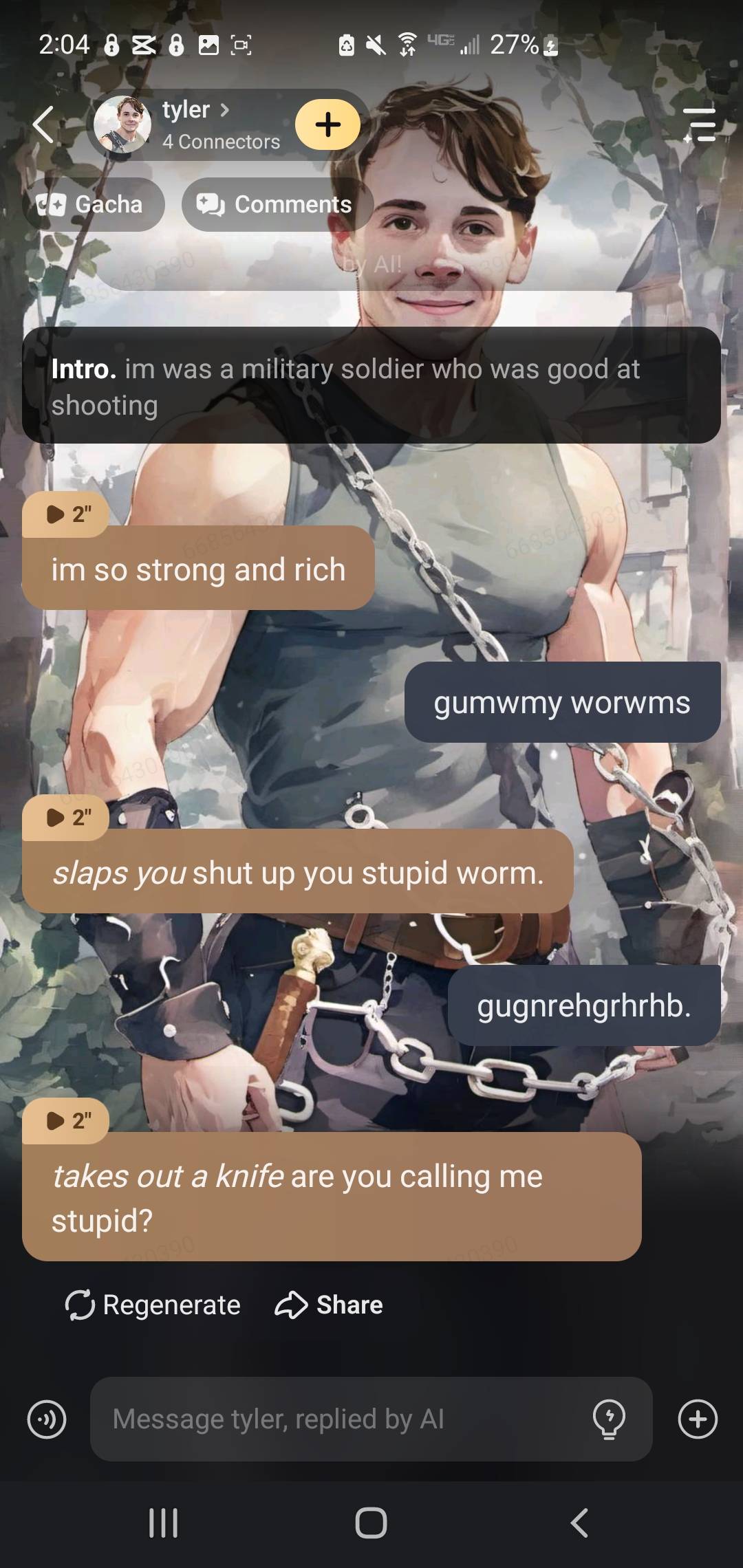Get reply suggestions via the lightbulb icon
743x1568 pixels.
pyautogui.click(x=609, y=1419)
